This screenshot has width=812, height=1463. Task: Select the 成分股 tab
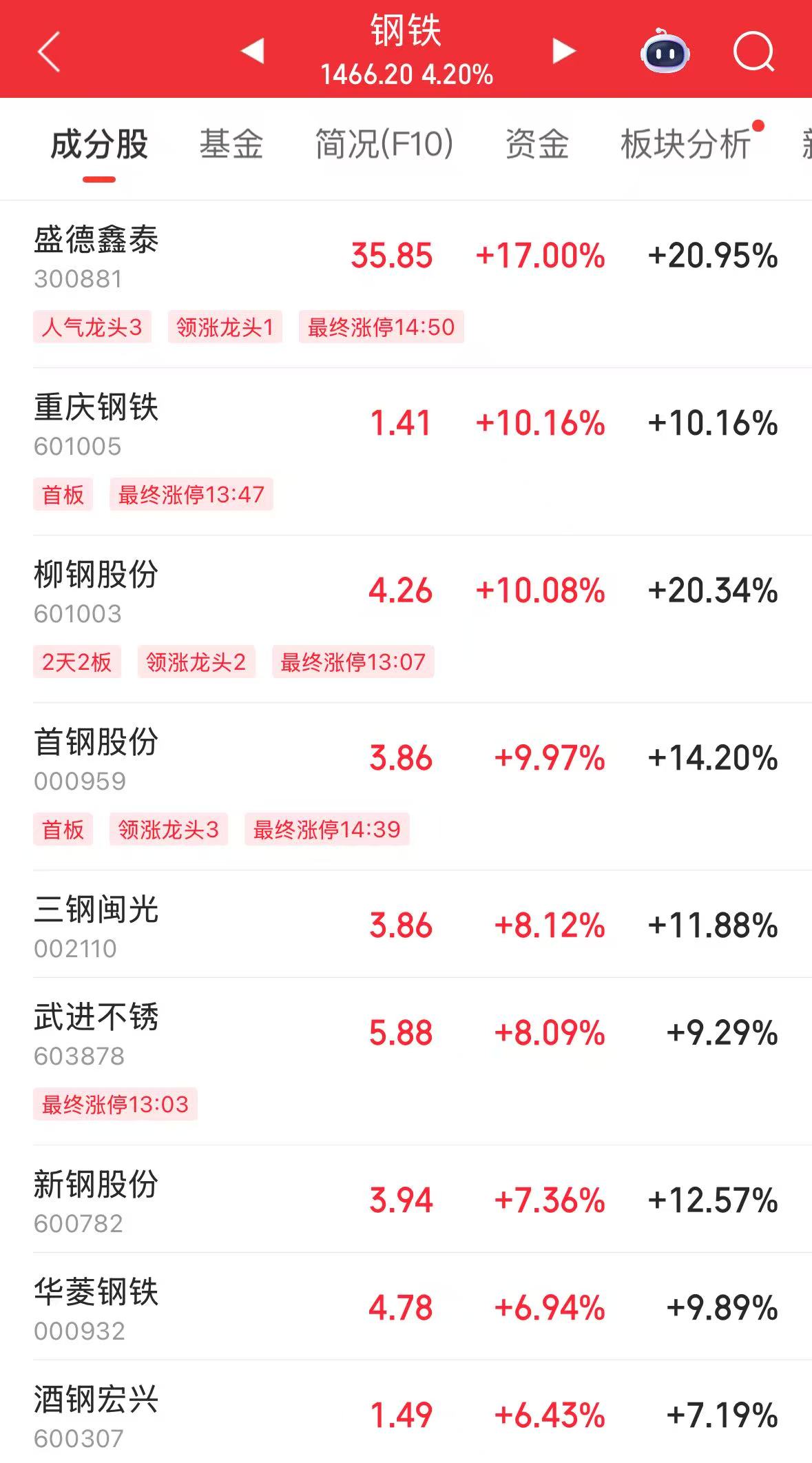coord(99,145)
